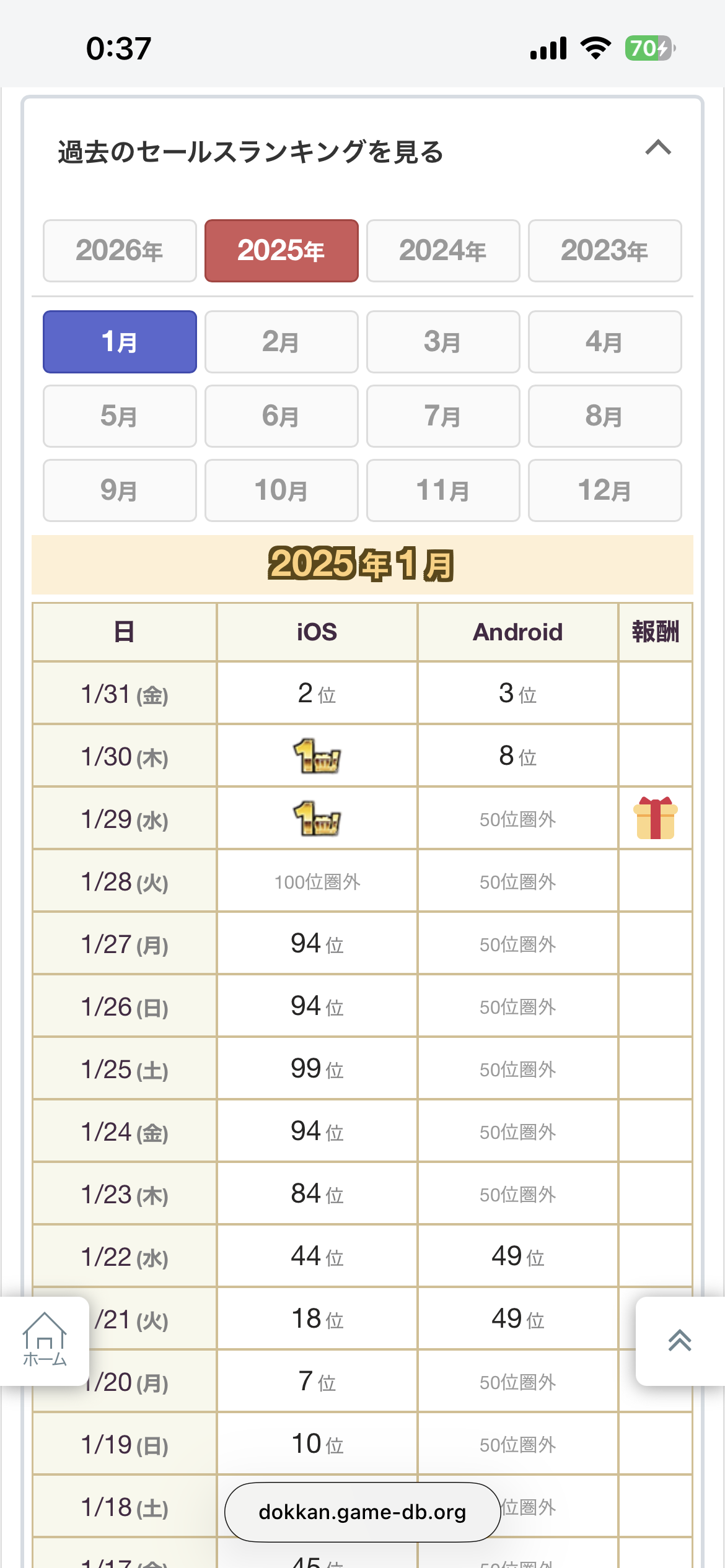Tap the 7月 month button
725x1568 pixels.
click(442, 416)
